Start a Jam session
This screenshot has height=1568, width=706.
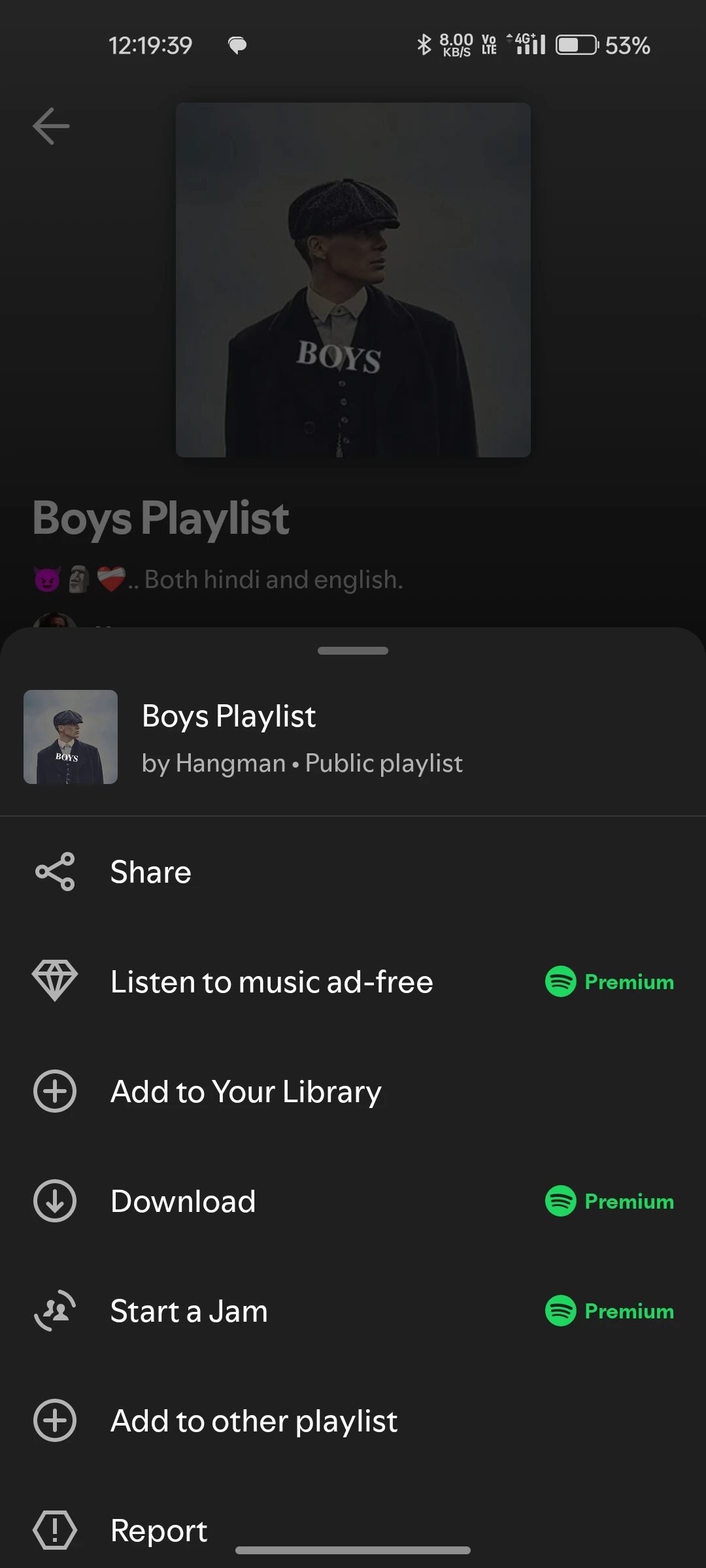coord(189,1311)
